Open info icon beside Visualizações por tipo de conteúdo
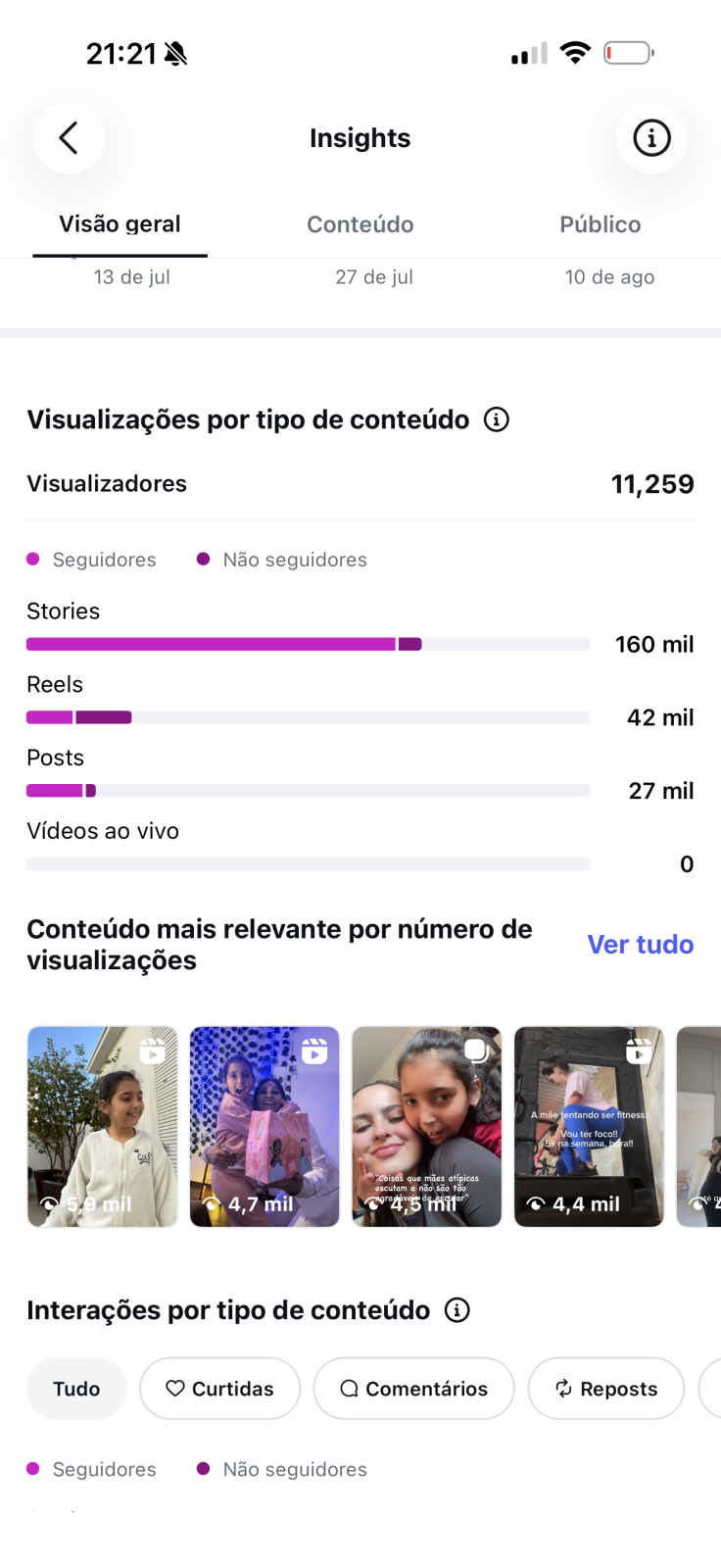 point(497,419)
